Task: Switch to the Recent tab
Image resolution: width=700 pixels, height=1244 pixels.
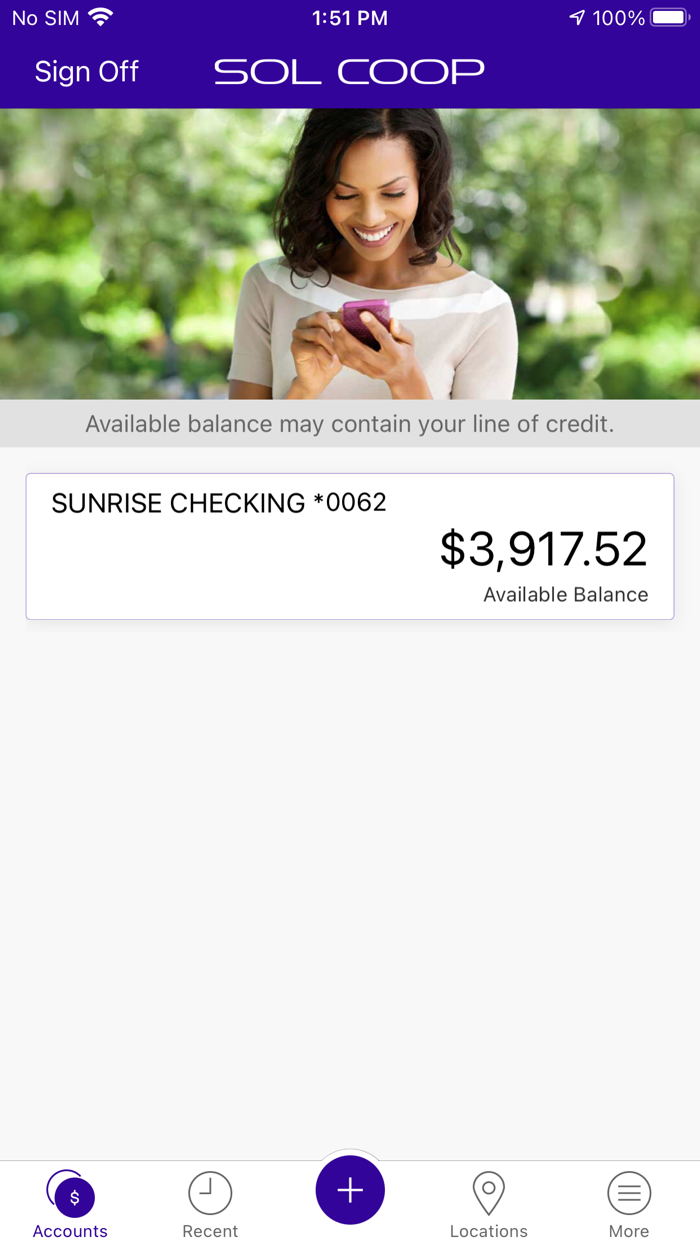Action: (210, 1204)
